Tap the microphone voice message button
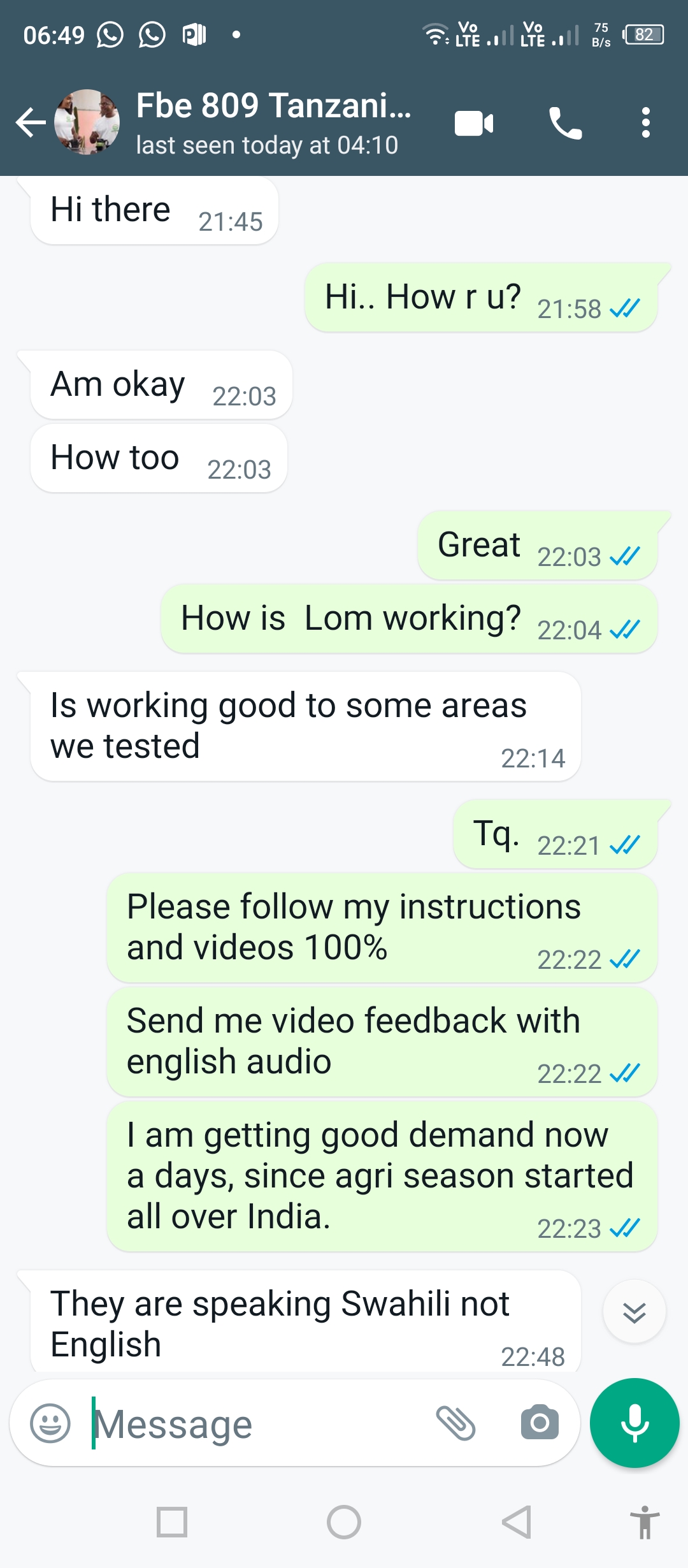Viewport: 688px width, 1568px height. pos(634,1423)
